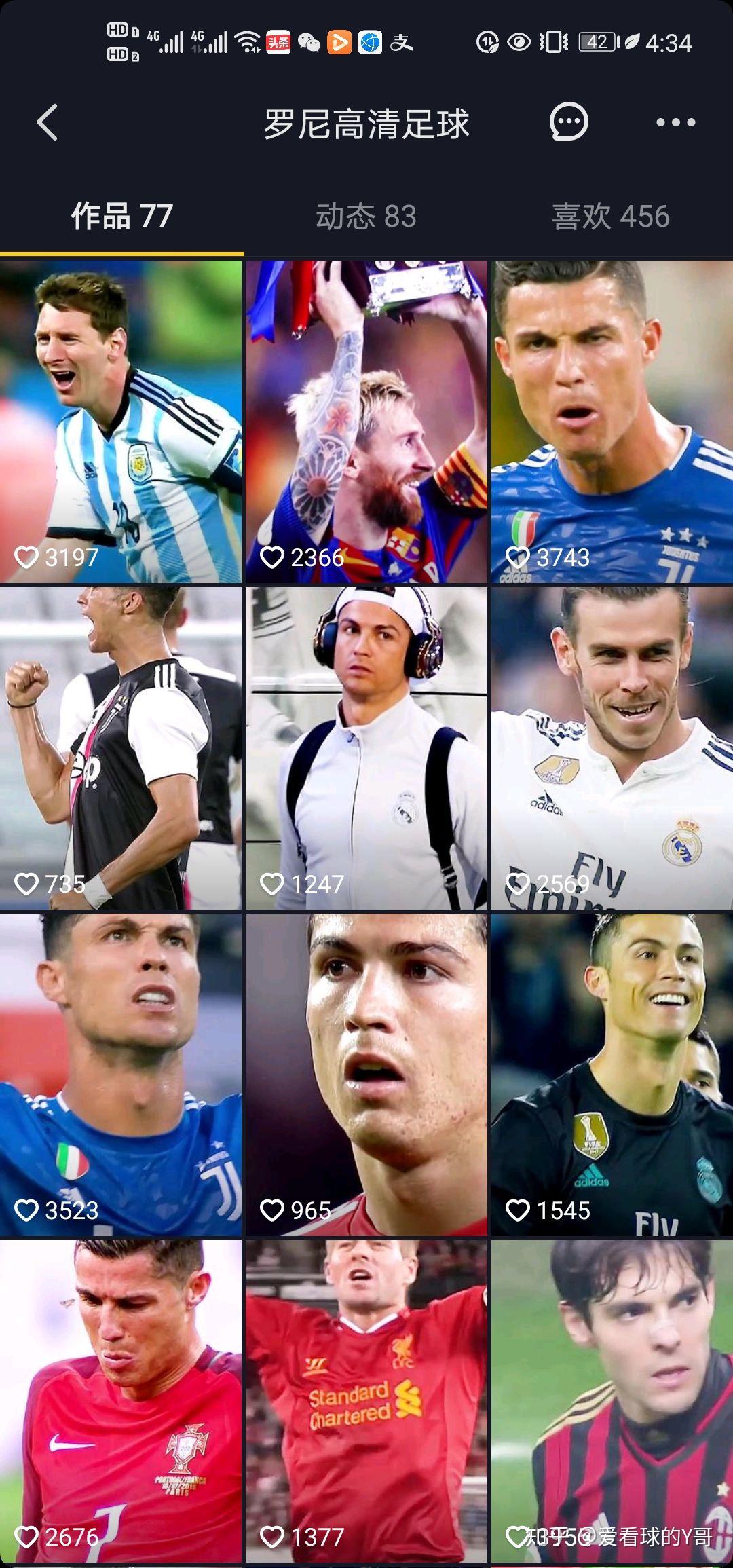Screen dimensions: 733x1568
Task: Open the video with 2366 likes
Action: (x=366, y=421)
